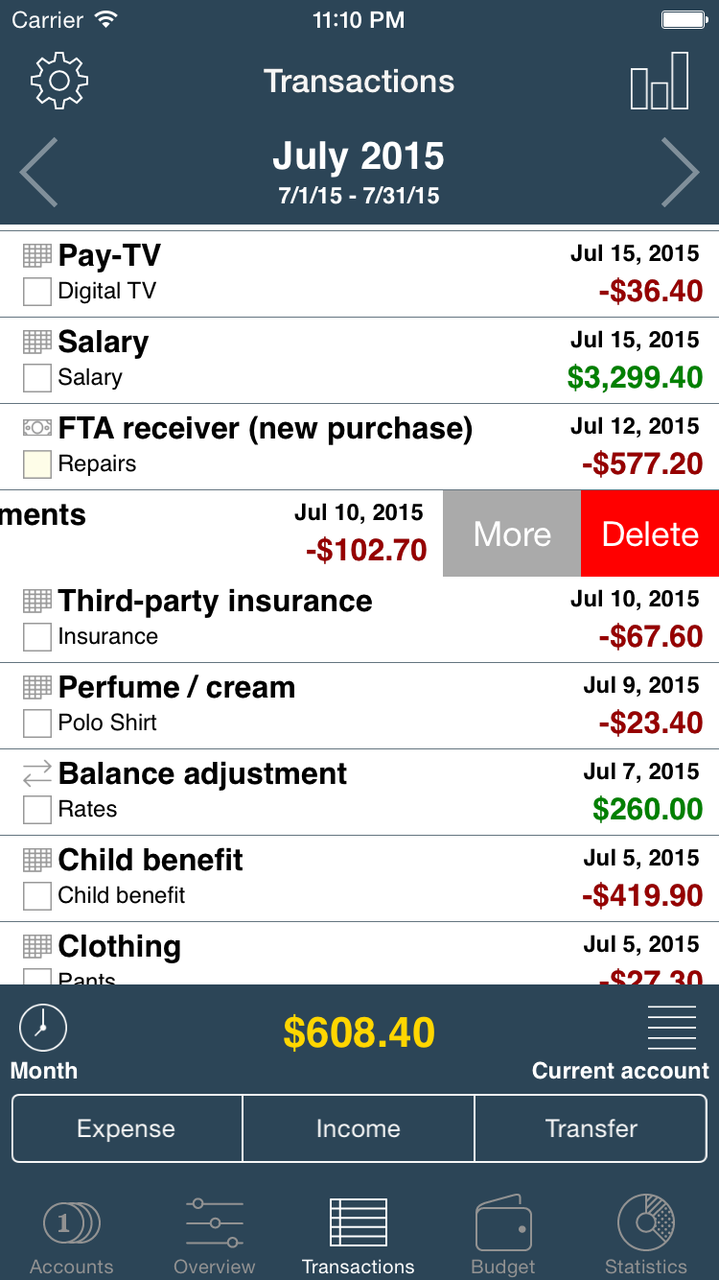Open the Pay-TV transaction
719x1280 pixels.
pos(359,274)
